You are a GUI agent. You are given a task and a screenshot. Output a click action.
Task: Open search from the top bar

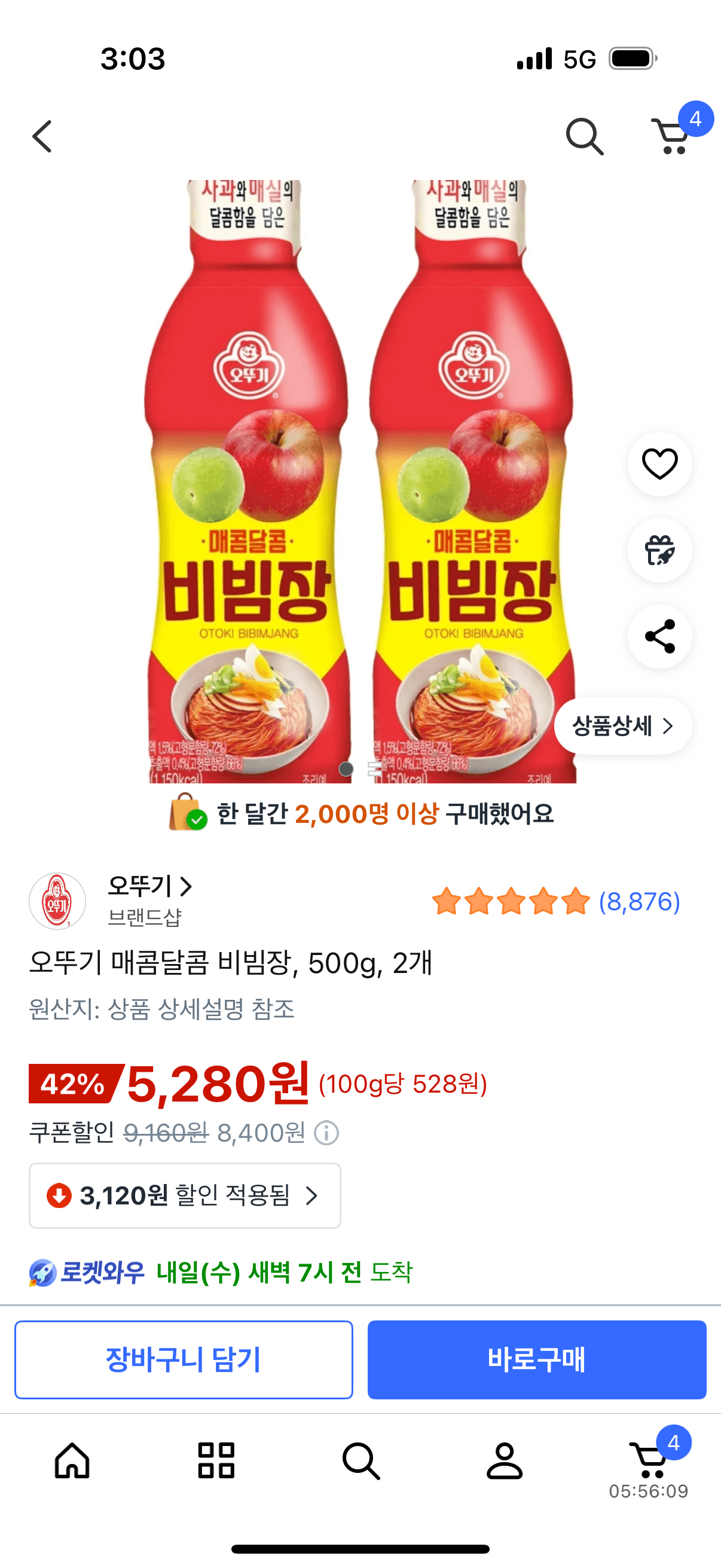pos(584,136)
